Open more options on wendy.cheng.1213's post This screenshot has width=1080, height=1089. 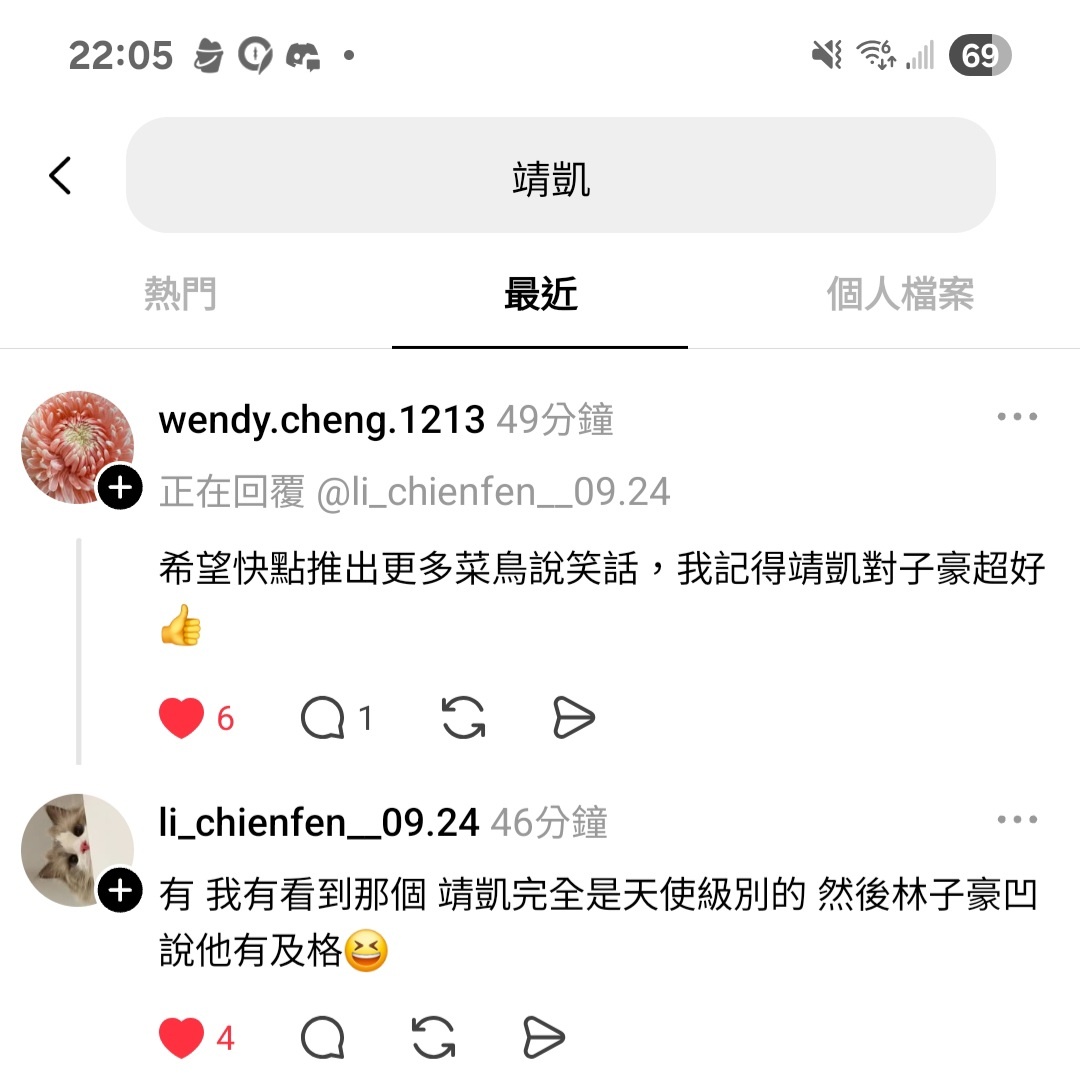(x=1017, y=418)
